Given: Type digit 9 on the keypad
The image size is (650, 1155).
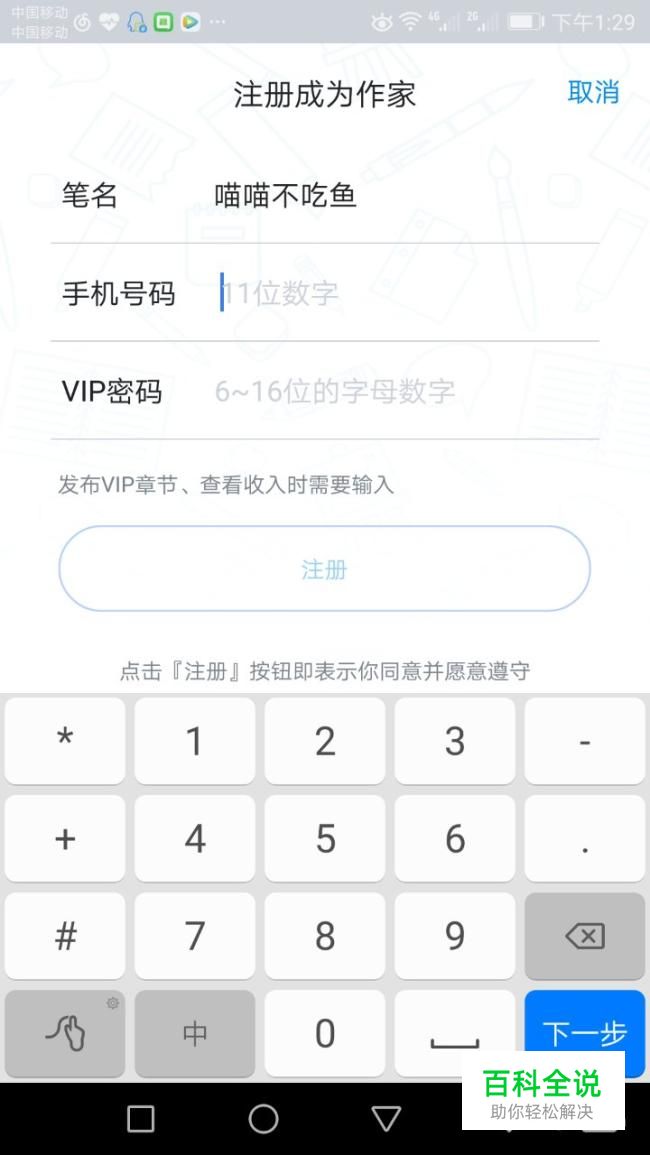Looking at the screenshot, I should [x=455, y=936].
